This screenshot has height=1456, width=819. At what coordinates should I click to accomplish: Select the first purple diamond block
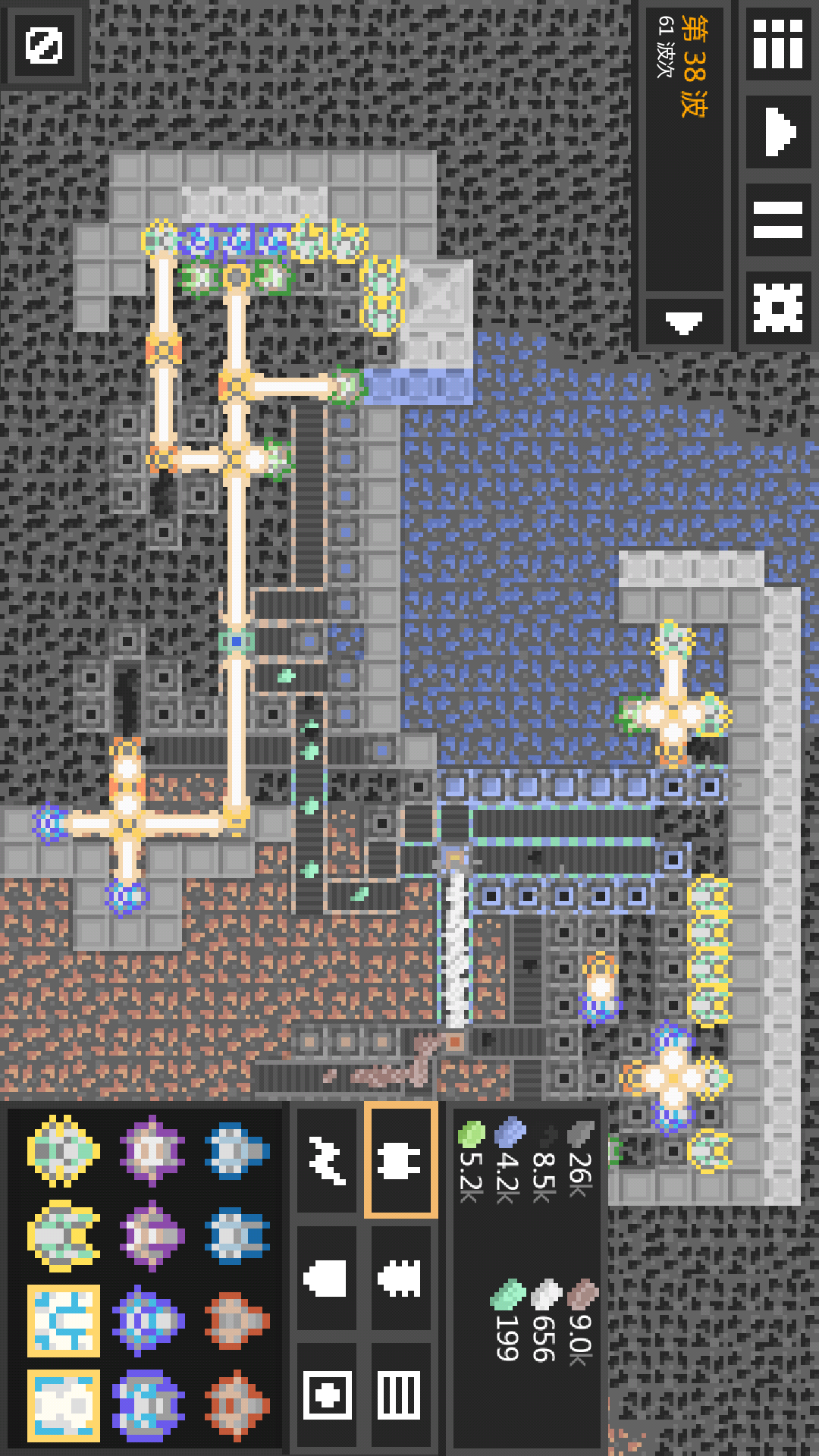[x=152, y=1150]
